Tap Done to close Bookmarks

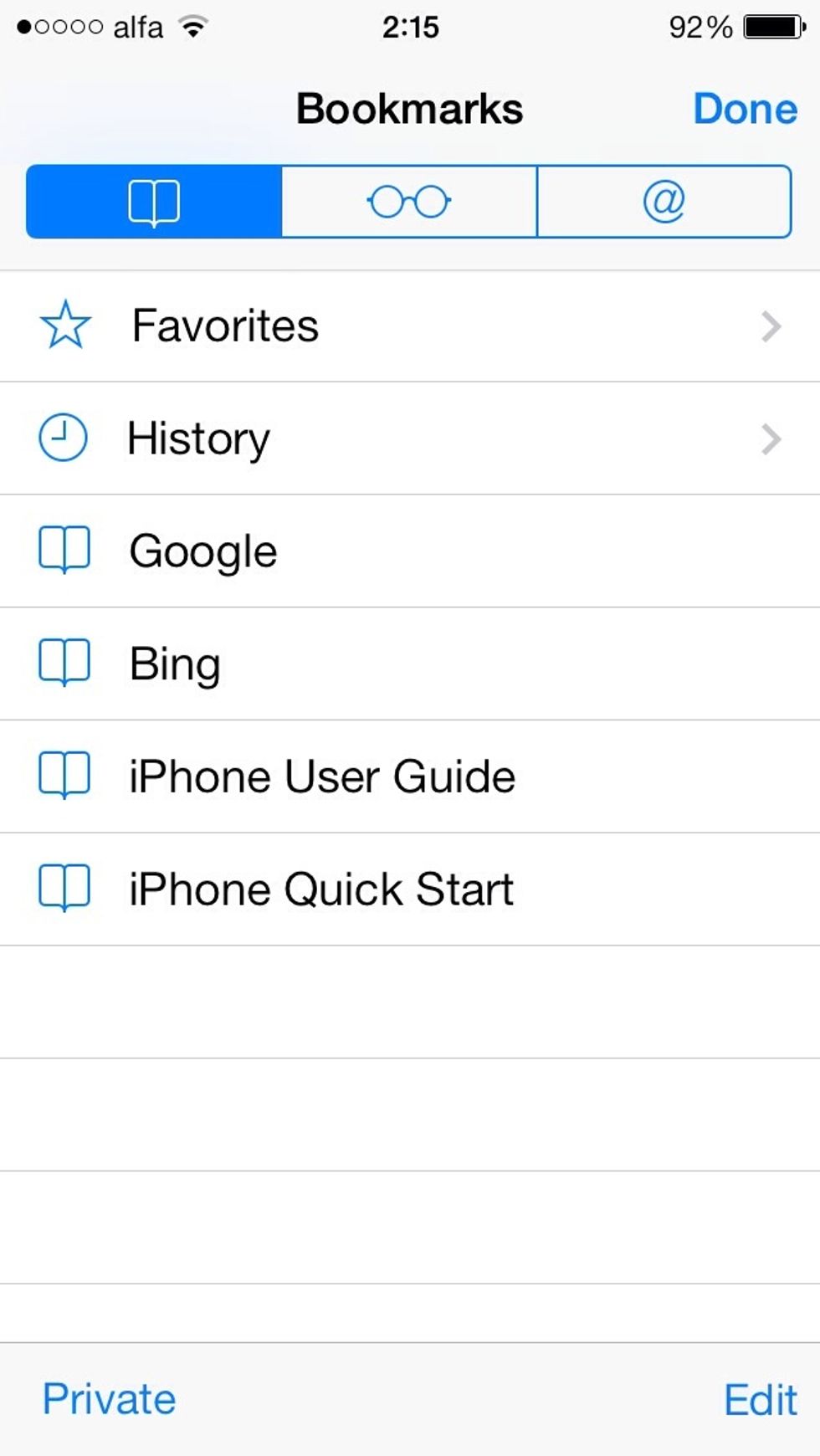[x=745, y=107]
